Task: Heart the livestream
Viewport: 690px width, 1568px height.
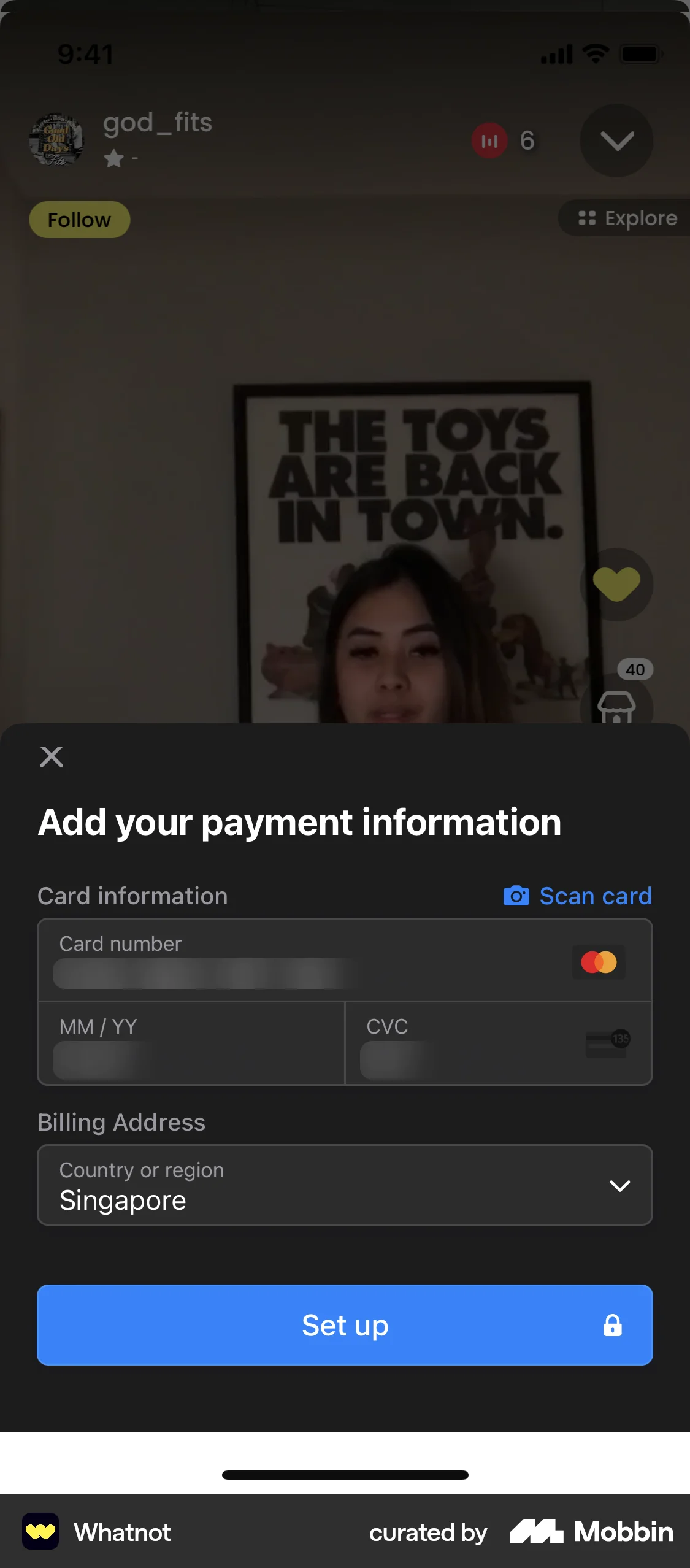Action: [616, 583]
